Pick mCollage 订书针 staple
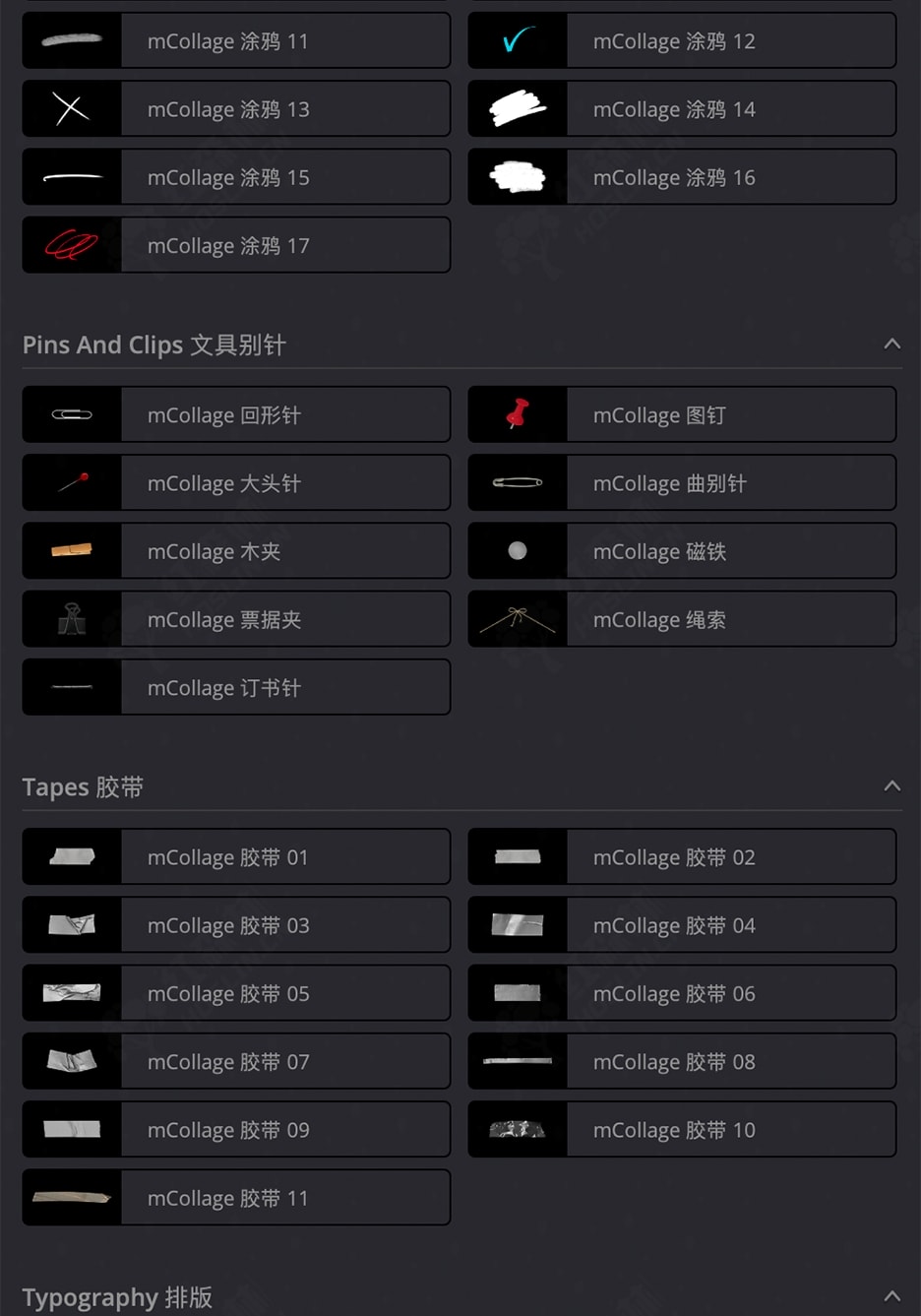Viewport: 921px width, 1316px height. pos(236,687)
